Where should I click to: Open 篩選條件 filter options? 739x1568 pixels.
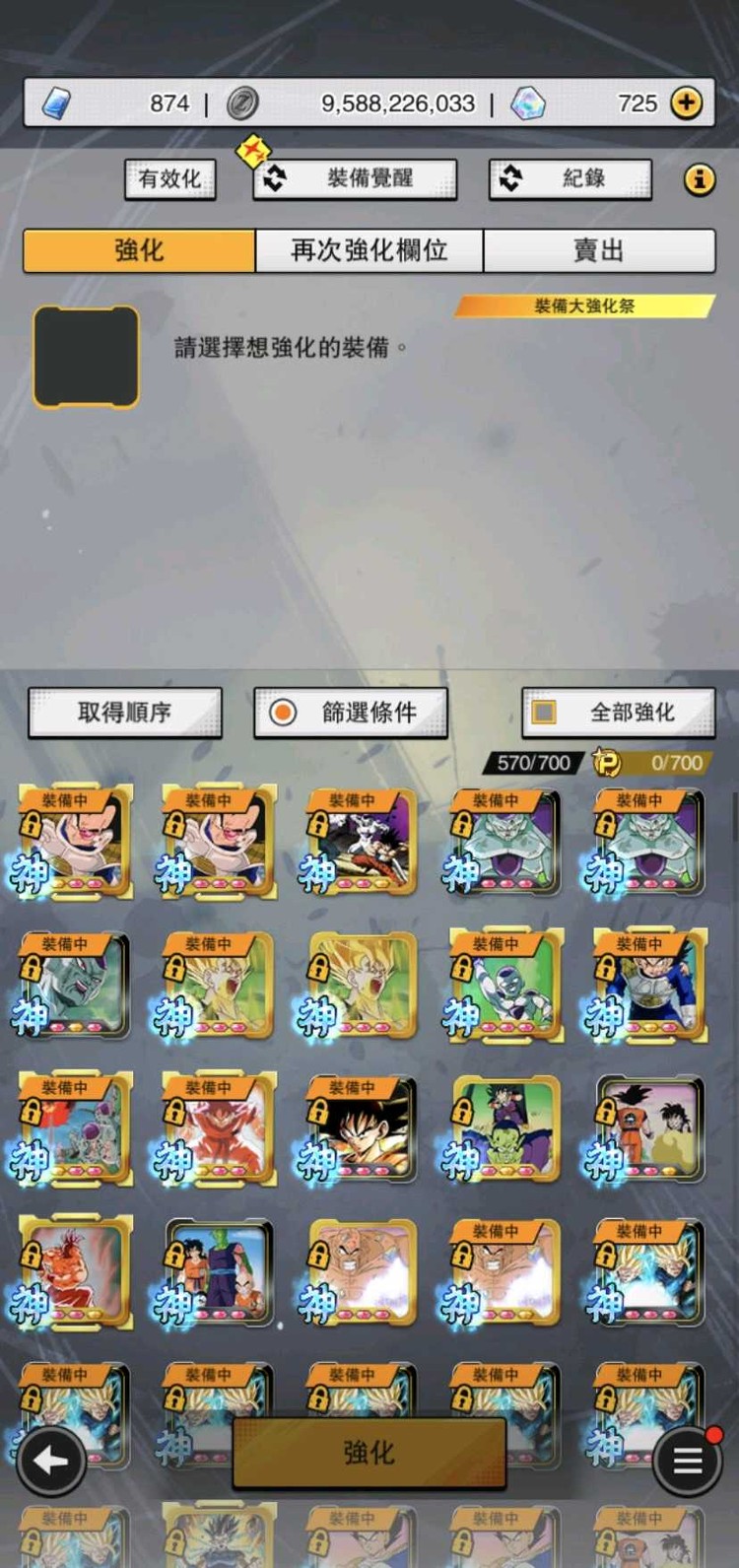[351, 712]
